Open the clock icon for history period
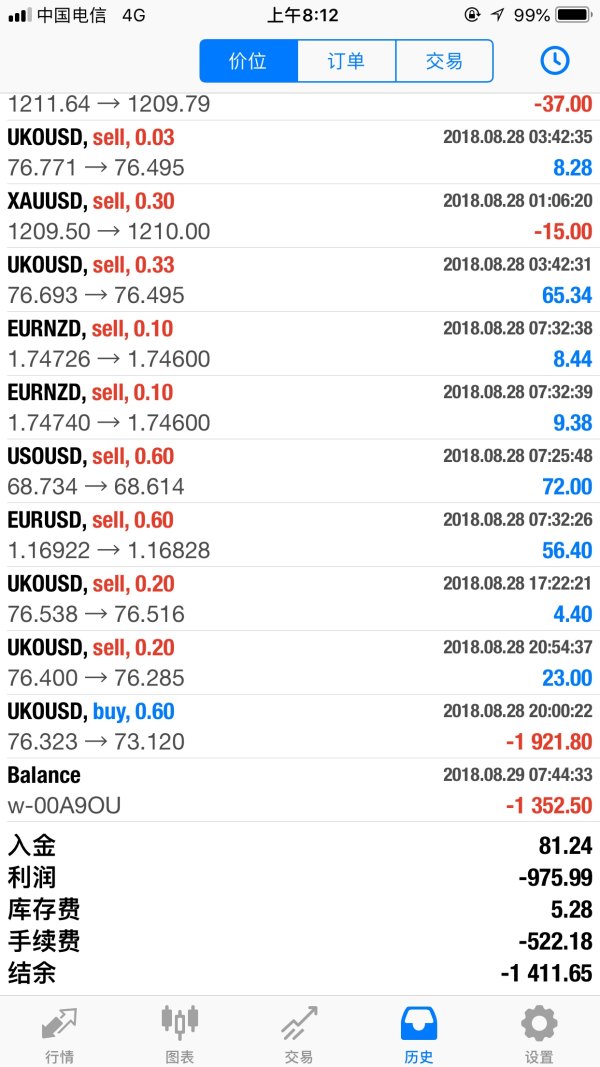Screen dimensions: 600x1067 click(x=554, y=60)
